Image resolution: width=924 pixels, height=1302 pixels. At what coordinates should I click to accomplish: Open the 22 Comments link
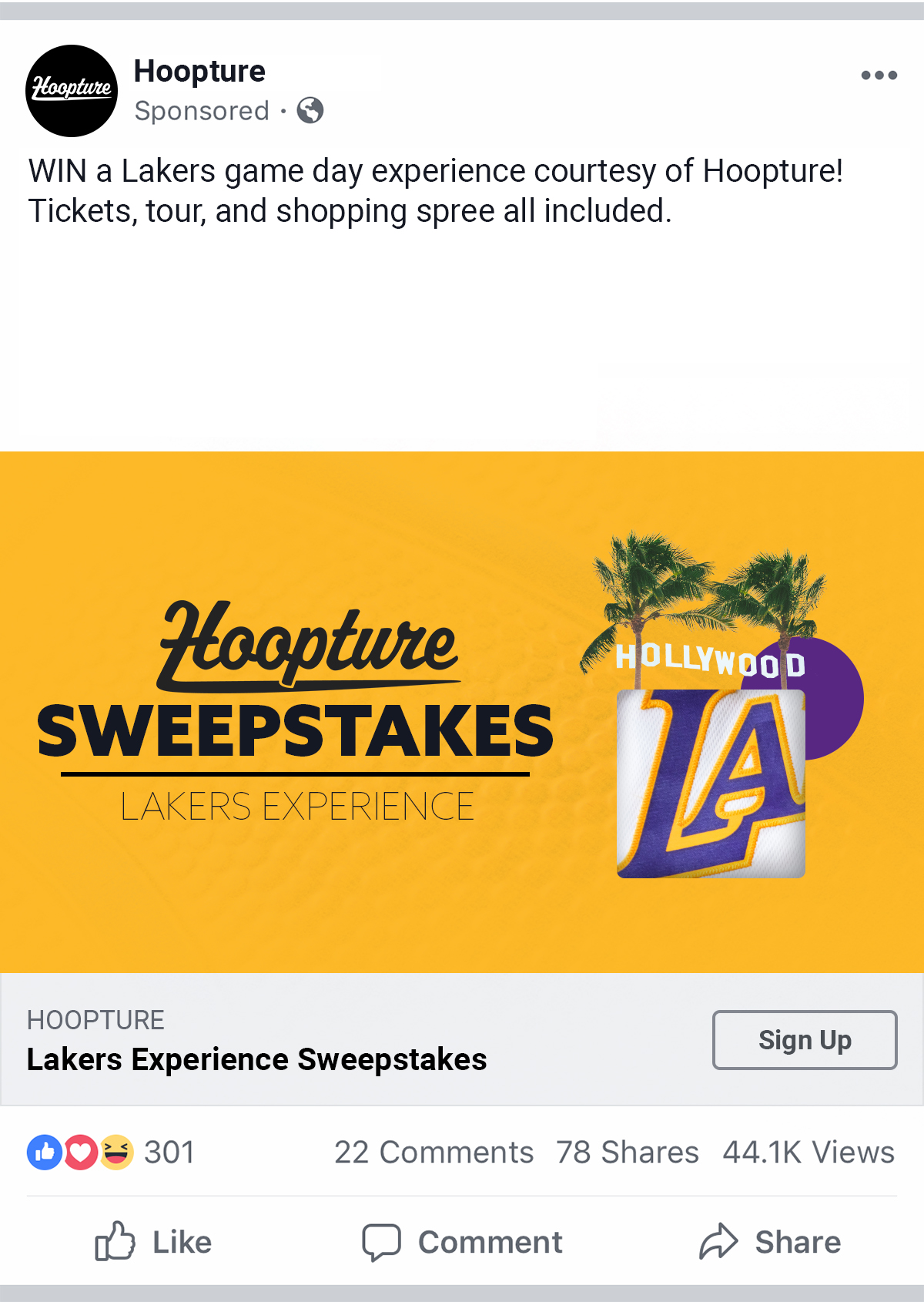pos(434,1153)
